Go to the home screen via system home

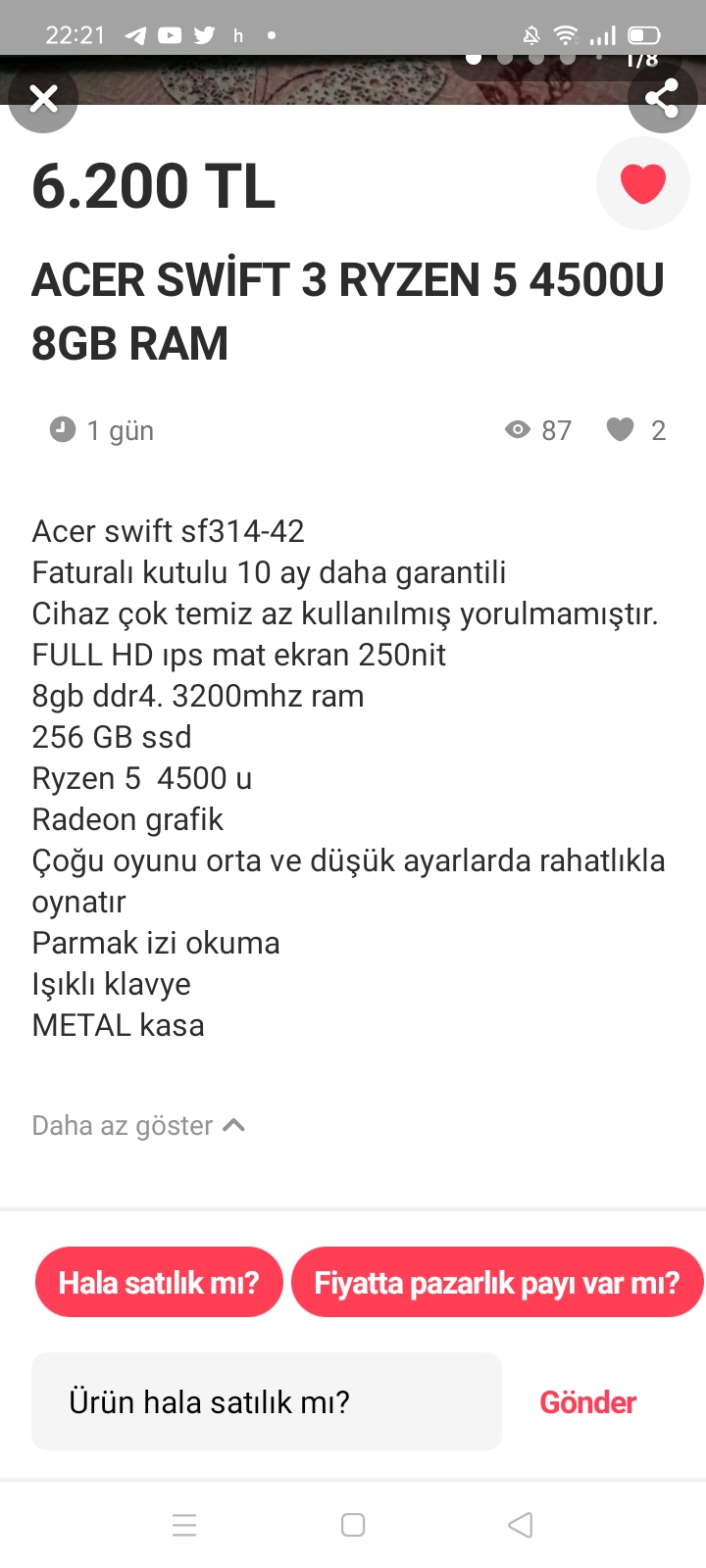(353, 1525)
